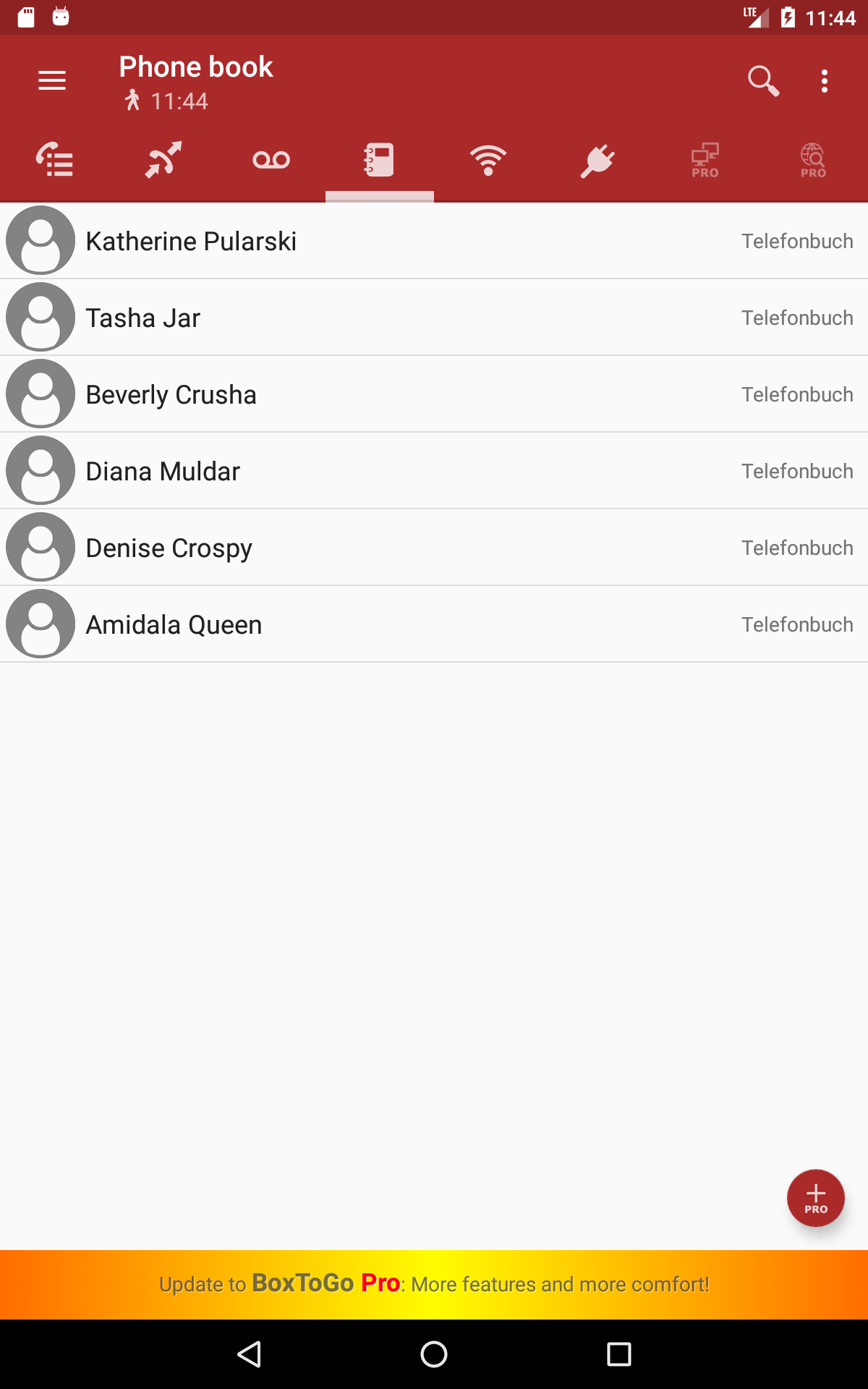This screenshot has width=868, height=1389.
Task: Open the BoxToGo Pro update banner
Action: [434, 1285]
